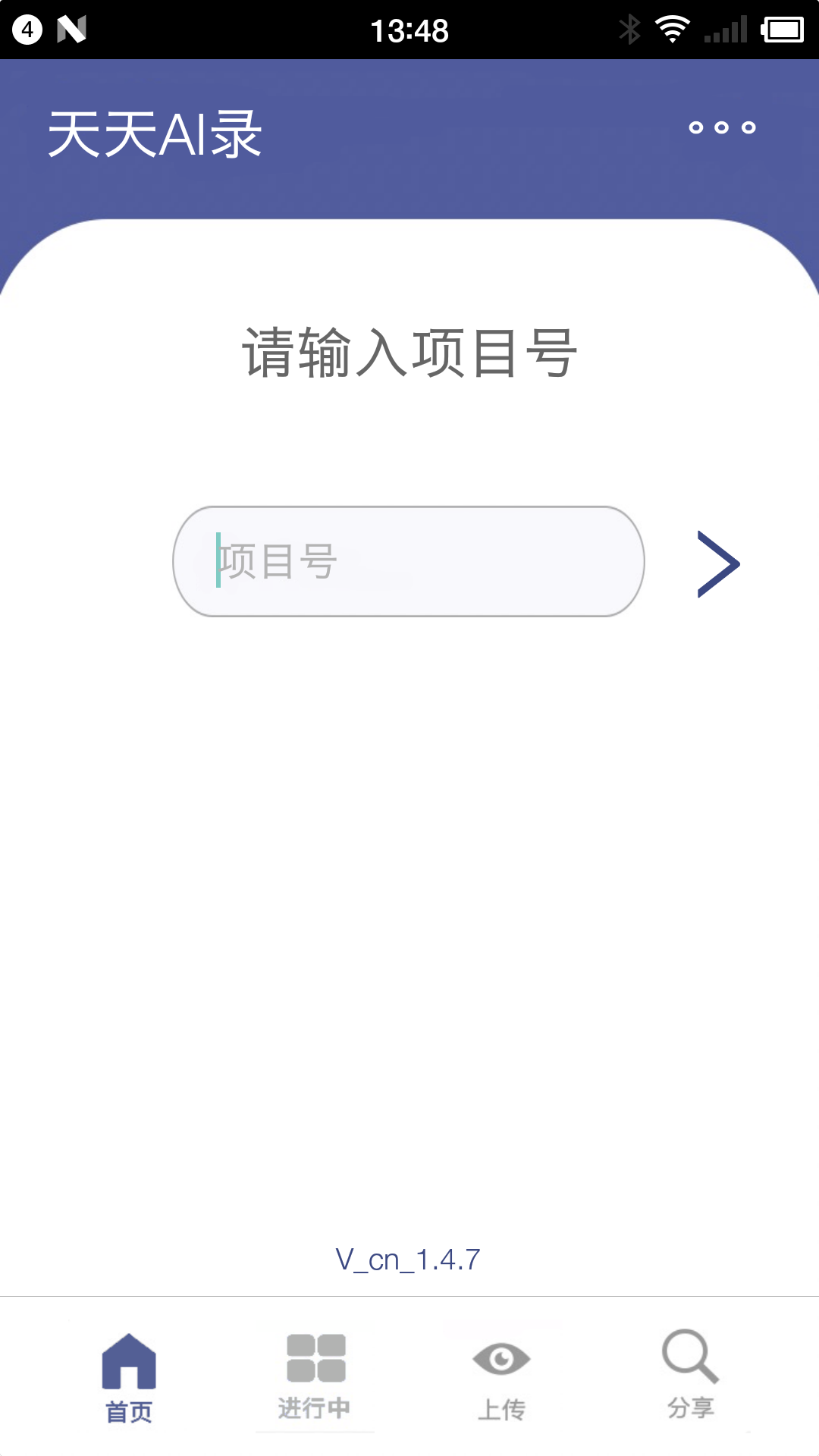Image resolution: width=819 pixels, height=1456 pixels.
Task: Click the 13:48 clock in status bar
Action: (x=409, y=29)
